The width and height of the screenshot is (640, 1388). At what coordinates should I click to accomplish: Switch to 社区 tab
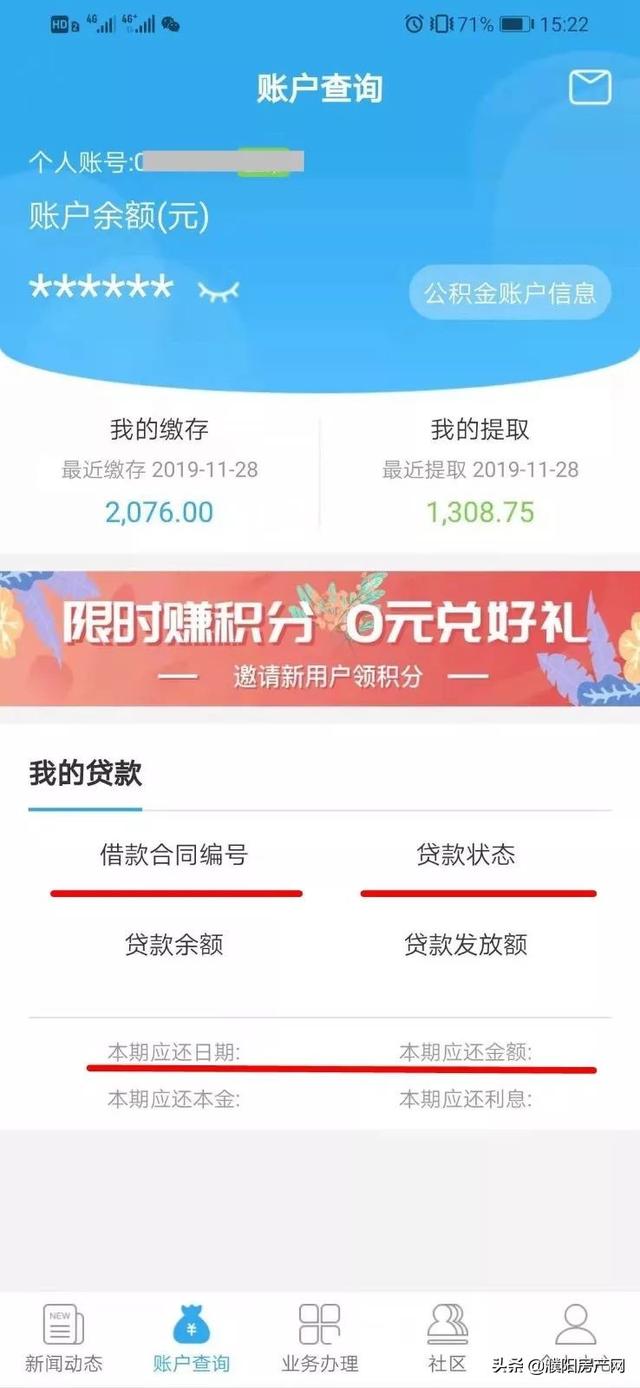(447, 1338)
